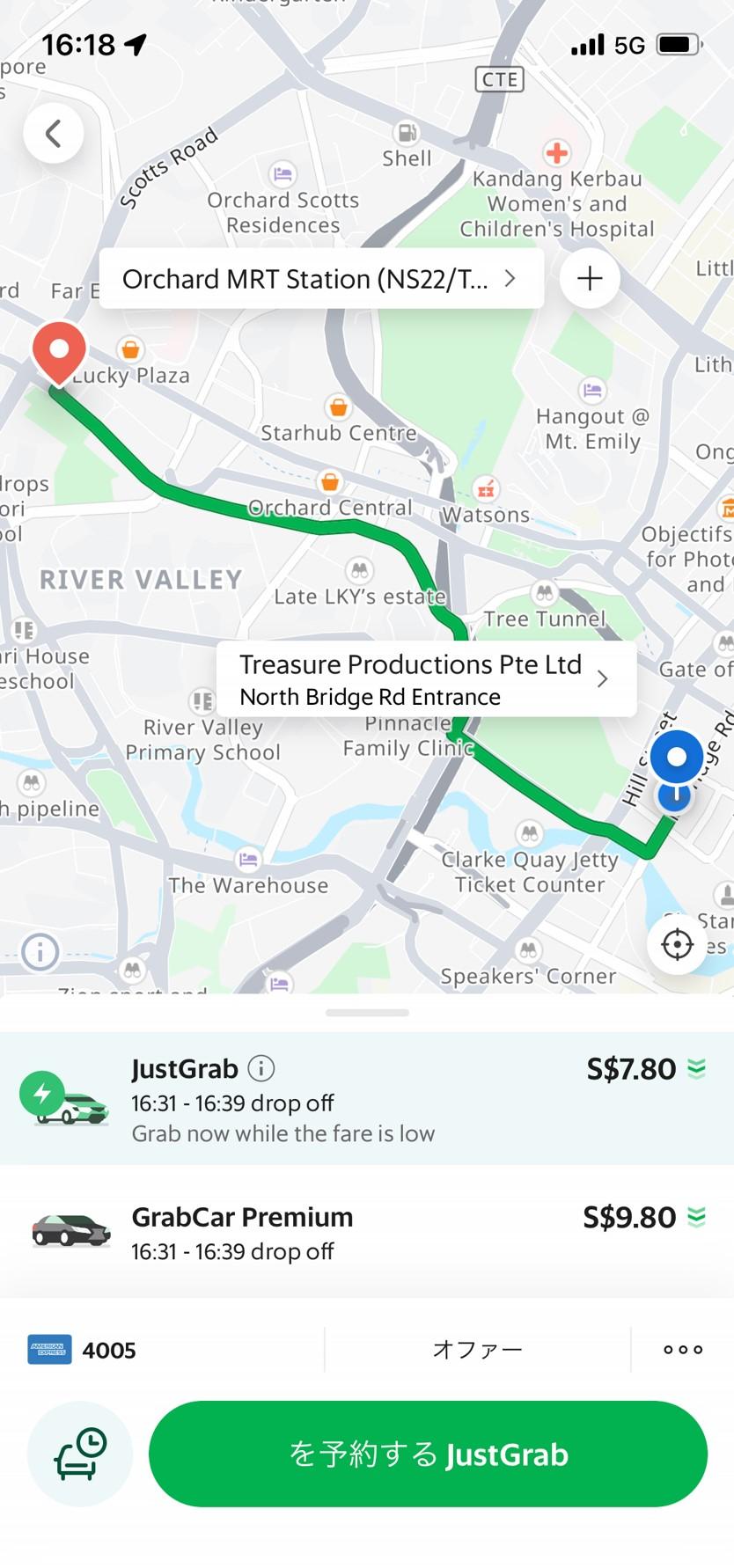Viewport: 734px width, 1568px height.
Task: Change payment card ending in 4005
Action: 84,1350
